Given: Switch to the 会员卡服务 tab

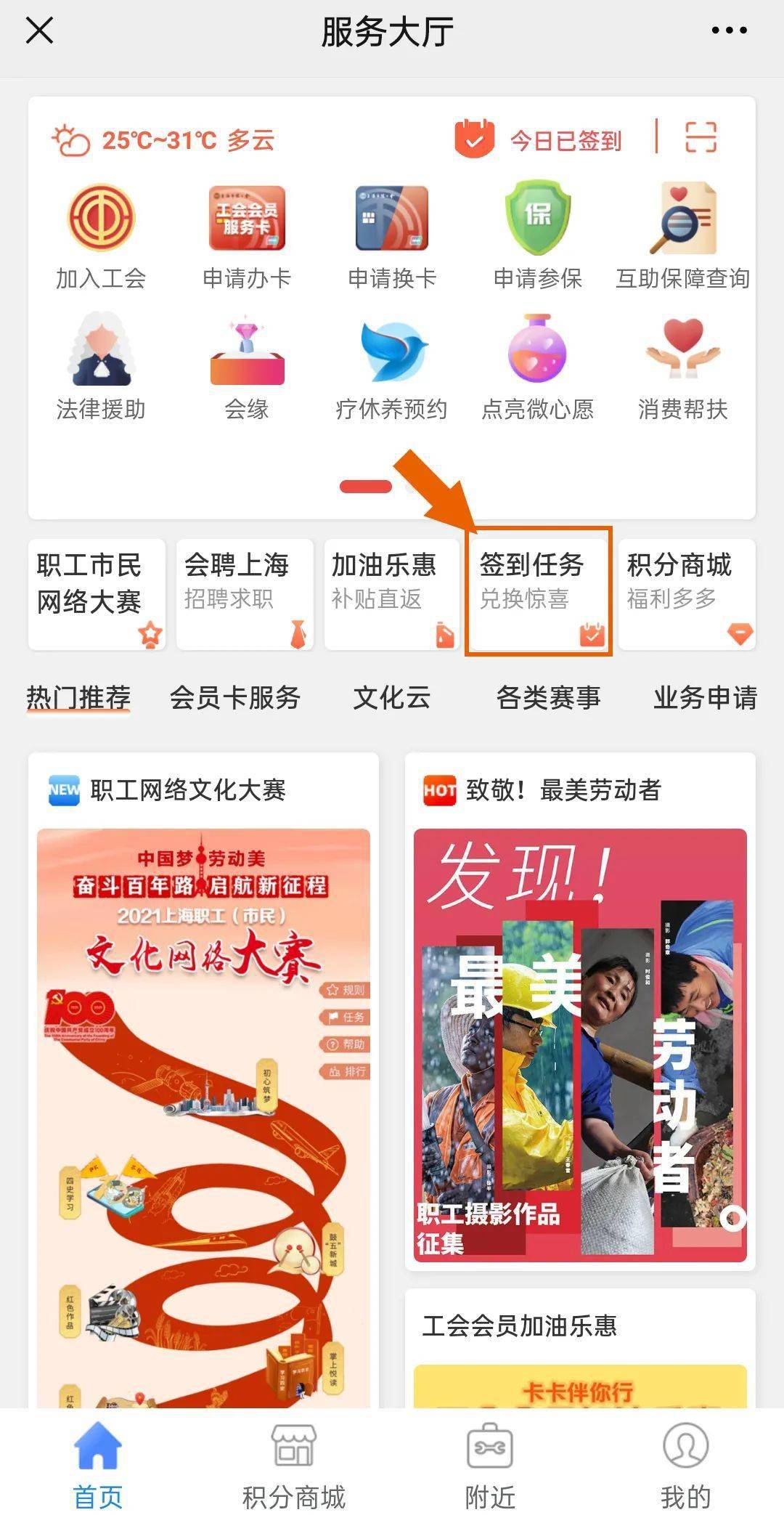Looking at the screenshot, I should pos(235,698).
